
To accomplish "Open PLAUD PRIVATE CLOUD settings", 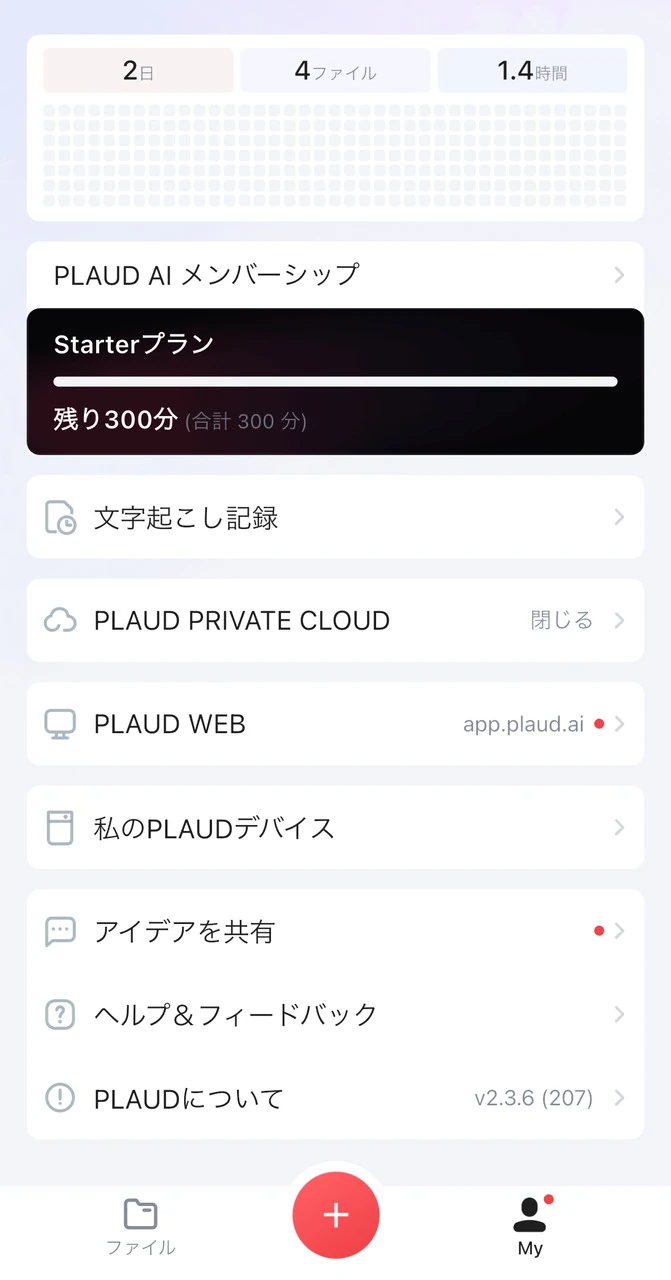I will coord(335,621).
